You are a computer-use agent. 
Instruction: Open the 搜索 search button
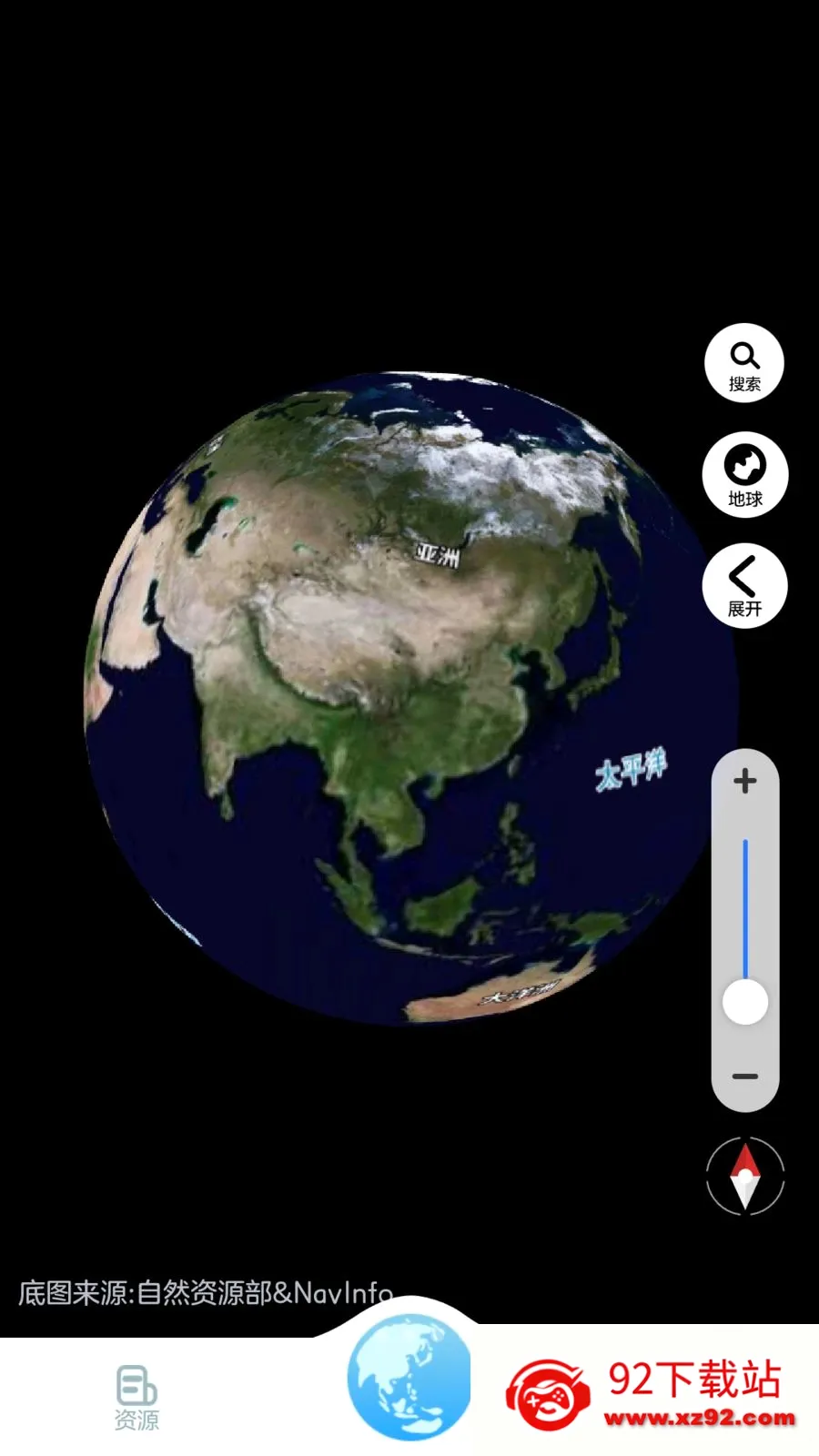point(744,363)
